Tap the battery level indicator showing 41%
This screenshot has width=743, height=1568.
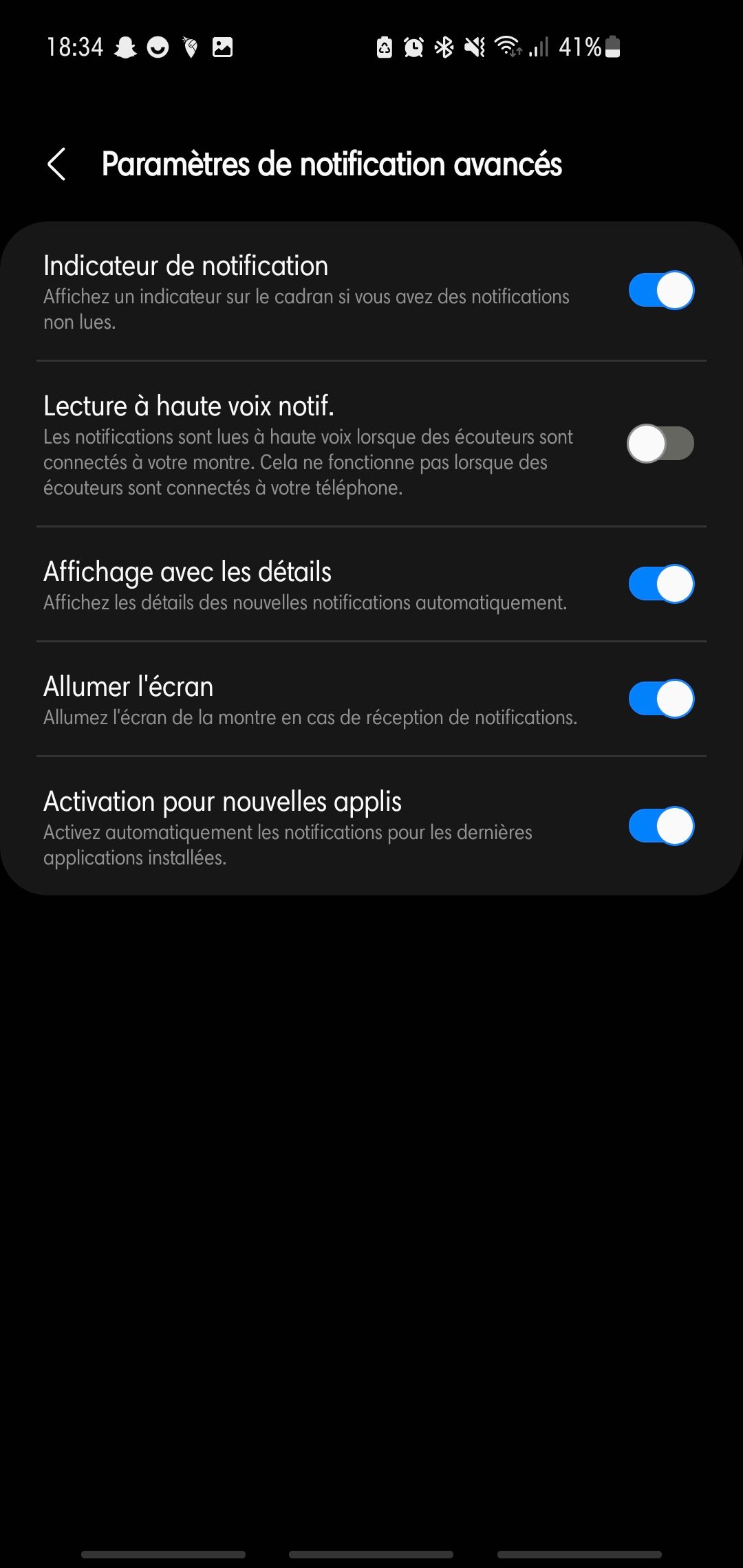585,47
